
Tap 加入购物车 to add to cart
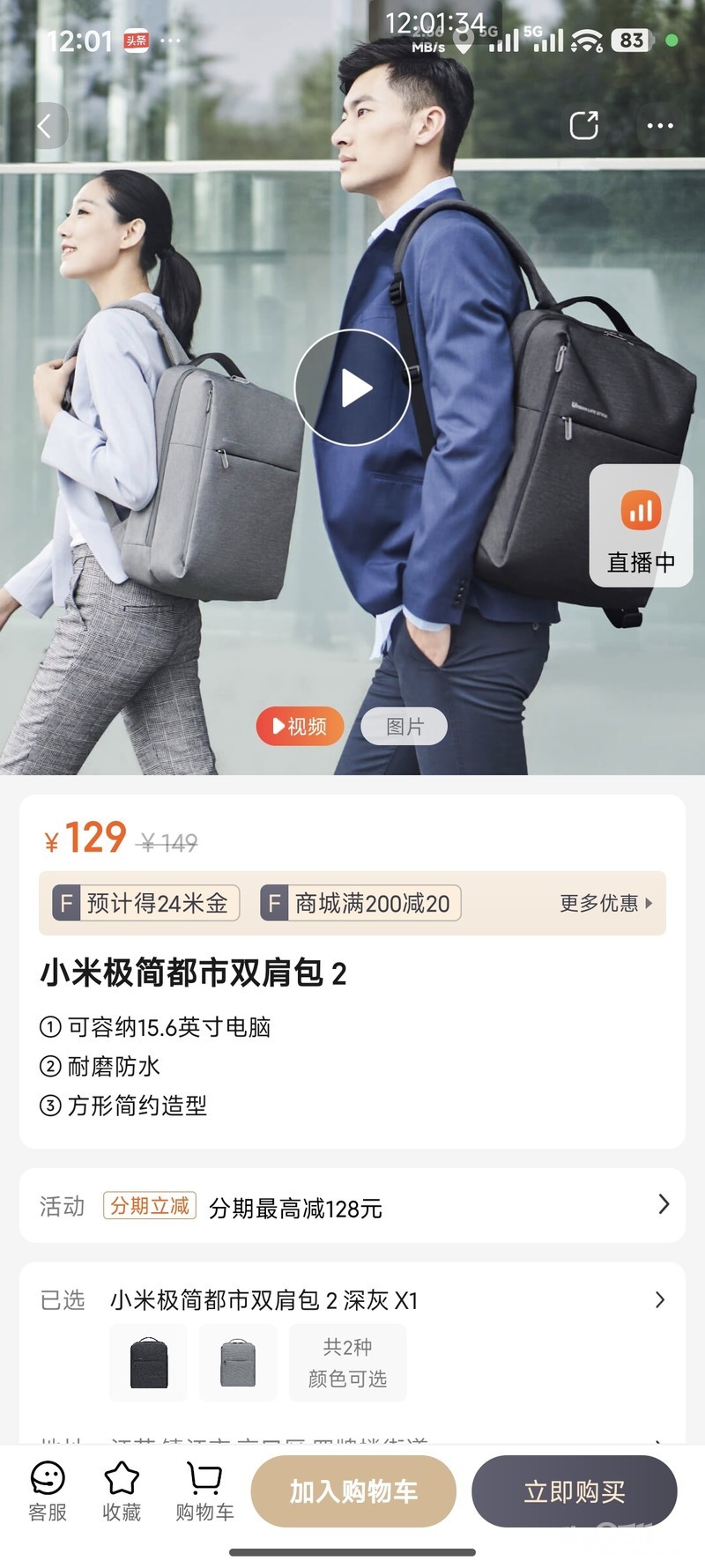[x=353, y=1491]
